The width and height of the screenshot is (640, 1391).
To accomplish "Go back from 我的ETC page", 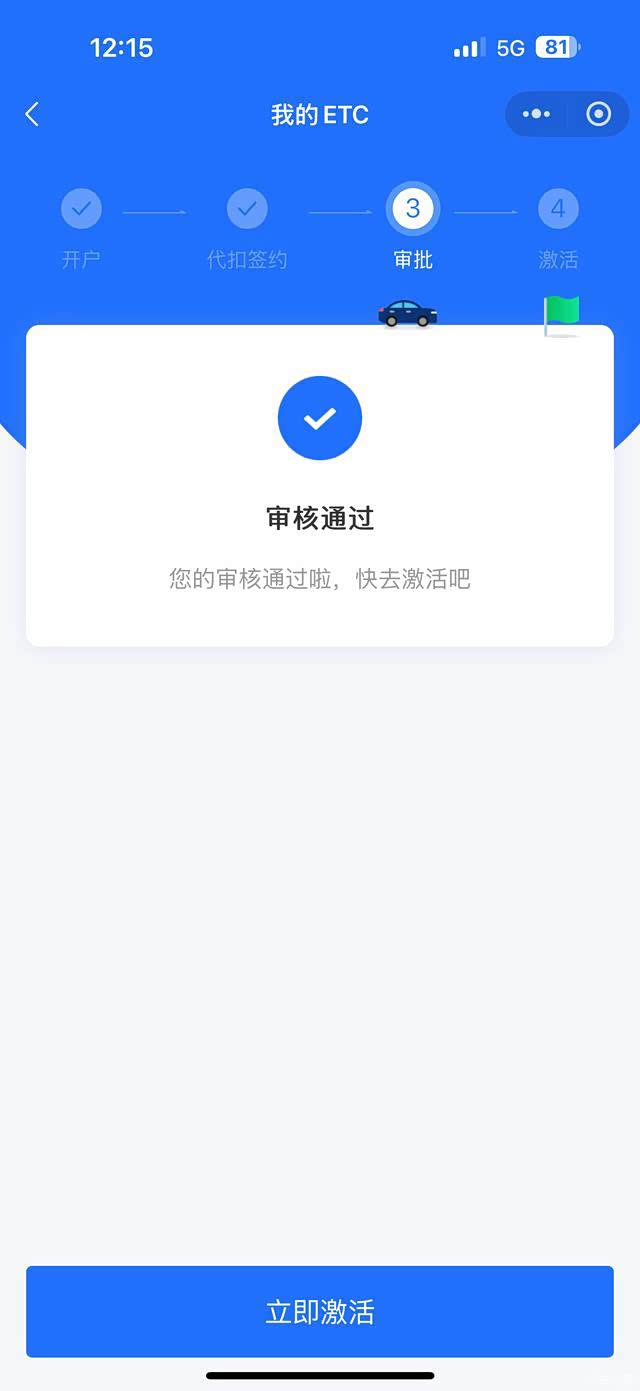I will (x=32, y=114).
